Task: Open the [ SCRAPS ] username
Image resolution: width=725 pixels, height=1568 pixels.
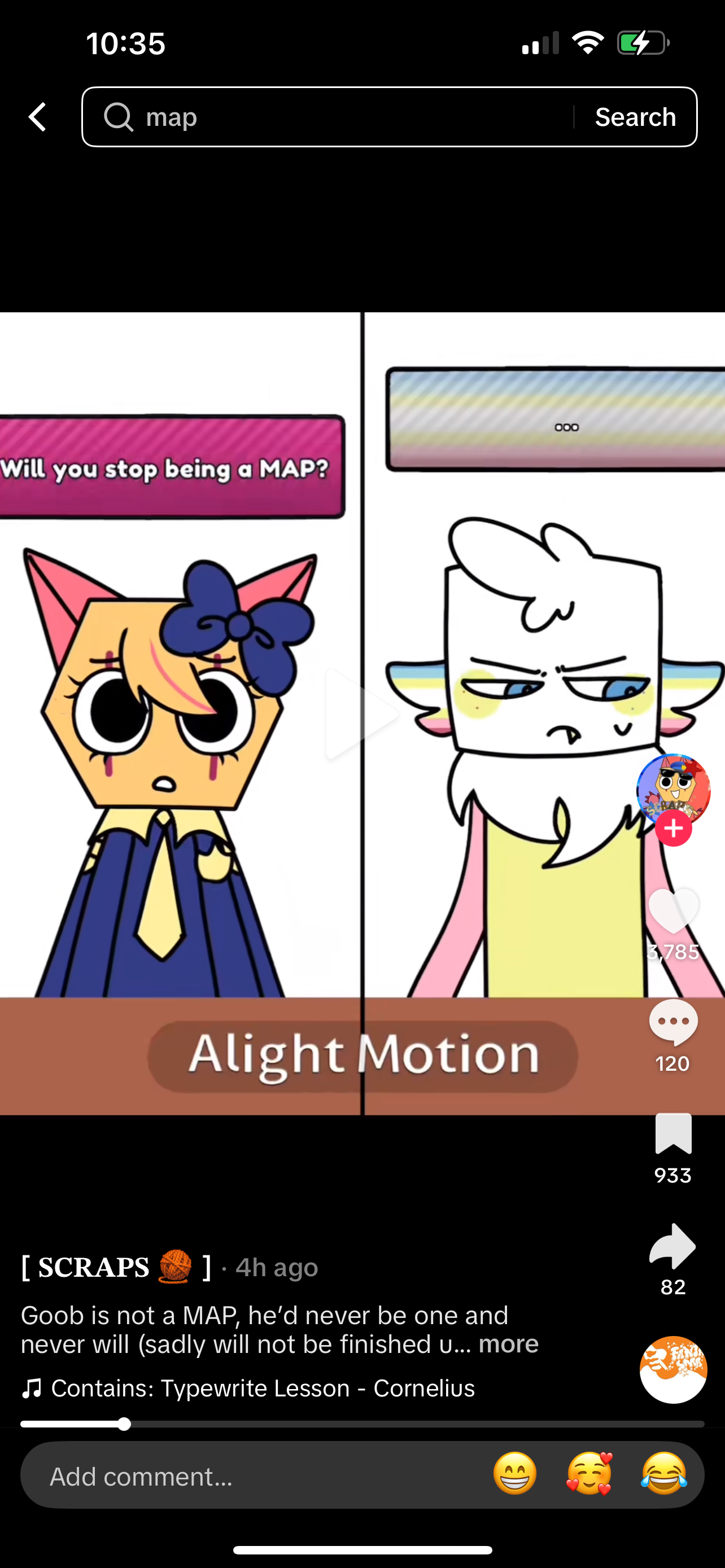Action: pyautogui.click(x=116, y=1267)
